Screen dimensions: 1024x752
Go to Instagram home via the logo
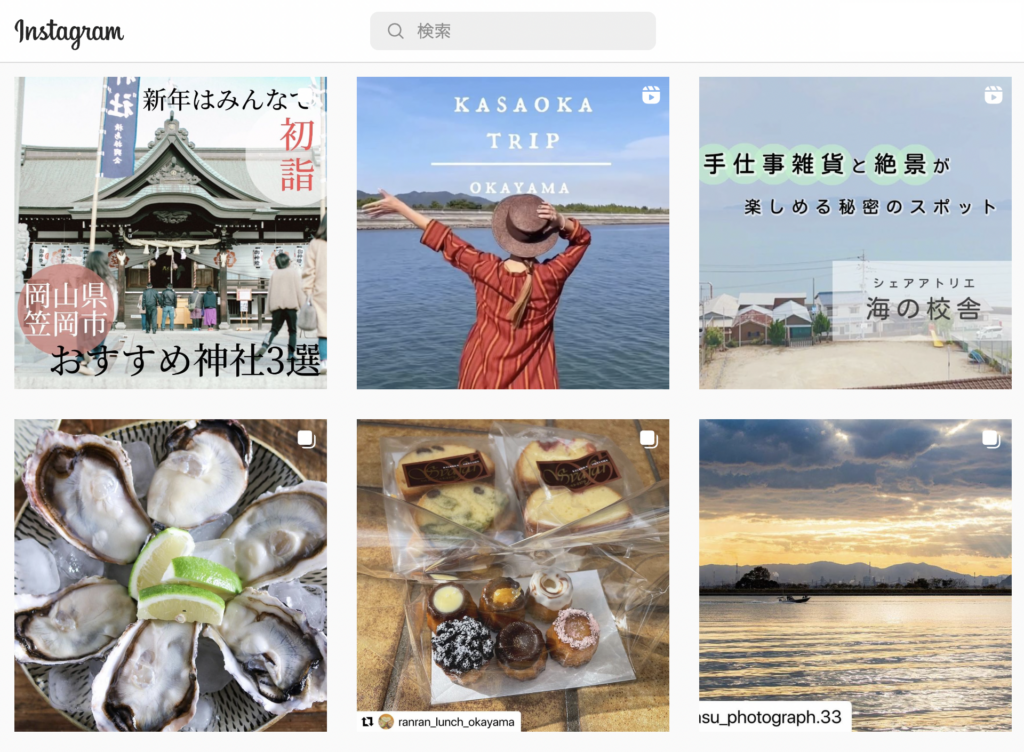69,32
